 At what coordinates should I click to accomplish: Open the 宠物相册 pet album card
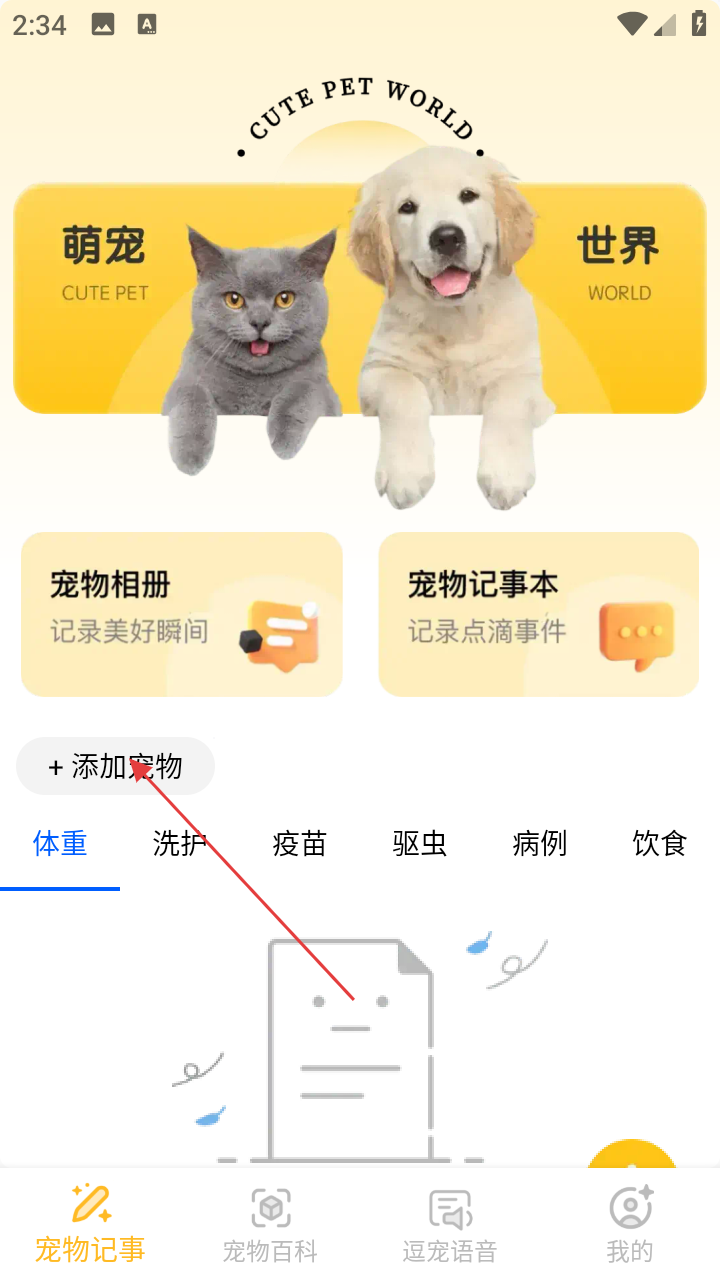pyautogui.click(x=182, y=614)
